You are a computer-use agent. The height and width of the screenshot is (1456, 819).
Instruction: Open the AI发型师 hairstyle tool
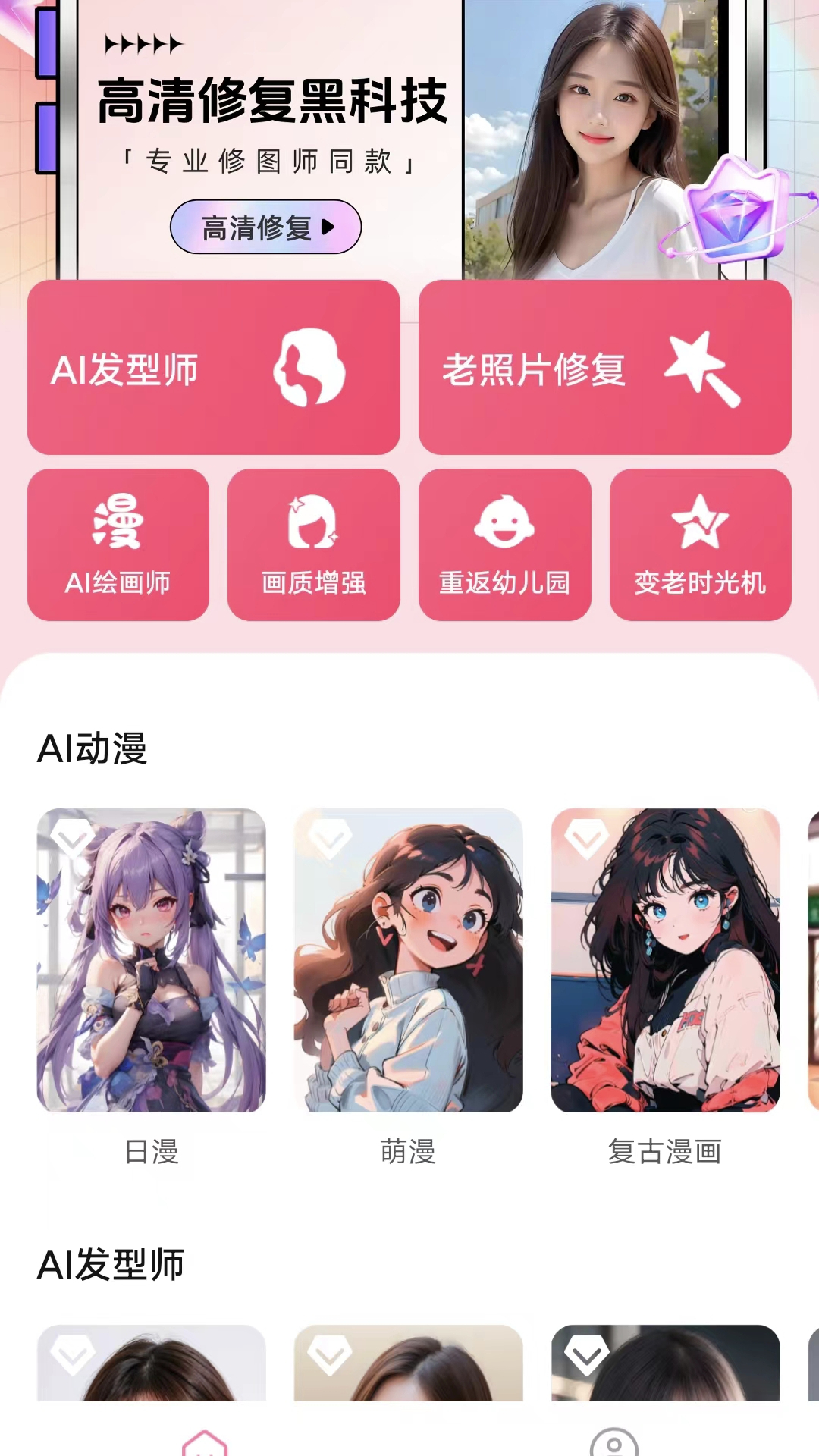[213, 367]
